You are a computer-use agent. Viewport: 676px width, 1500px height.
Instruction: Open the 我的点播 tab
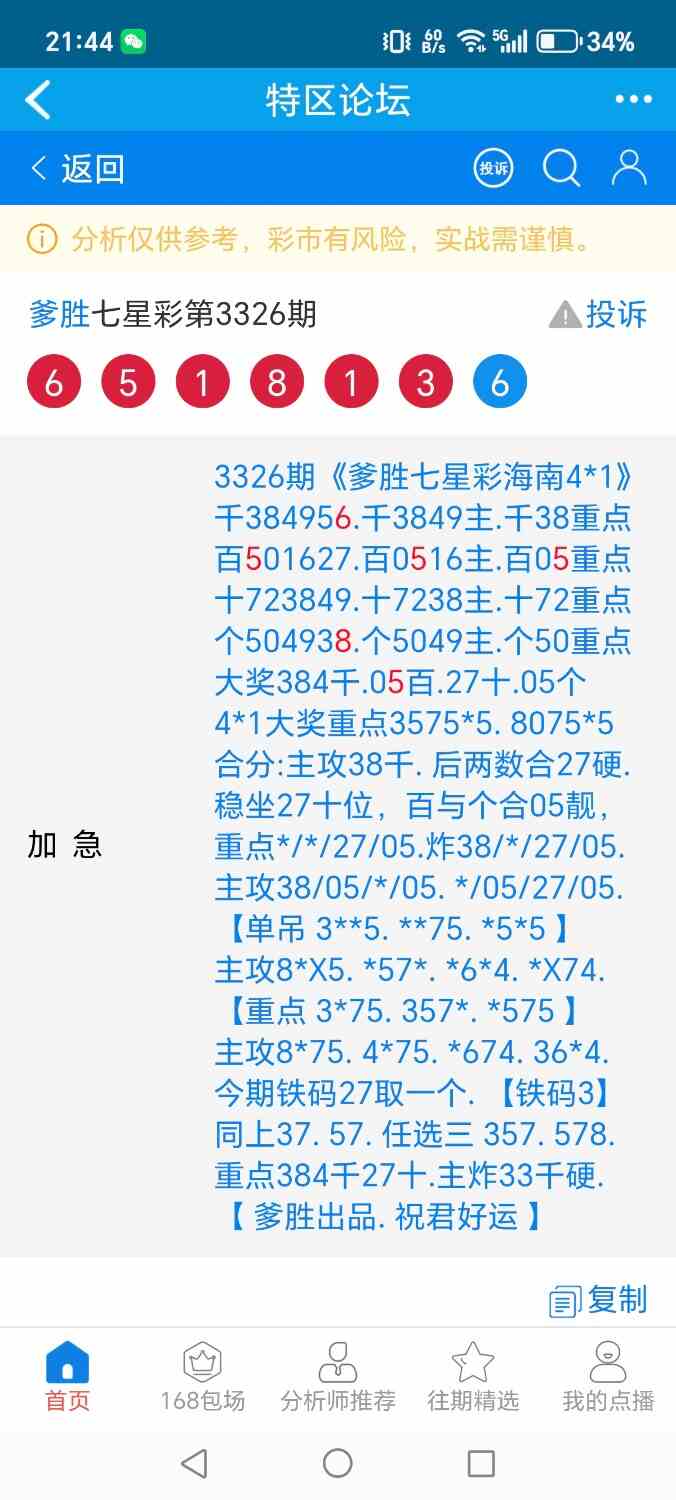pos(608,1378)
